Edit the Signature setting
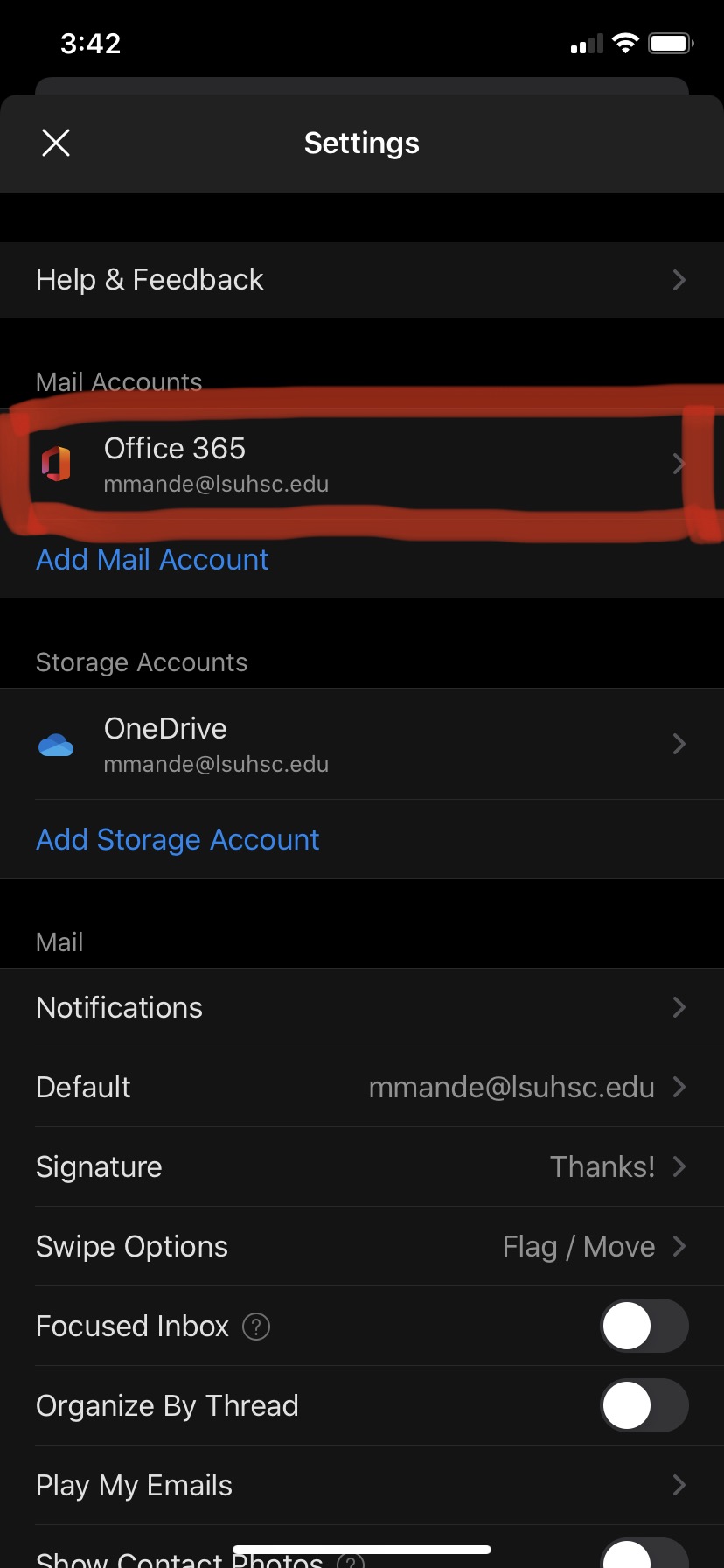 (361, 1167)
